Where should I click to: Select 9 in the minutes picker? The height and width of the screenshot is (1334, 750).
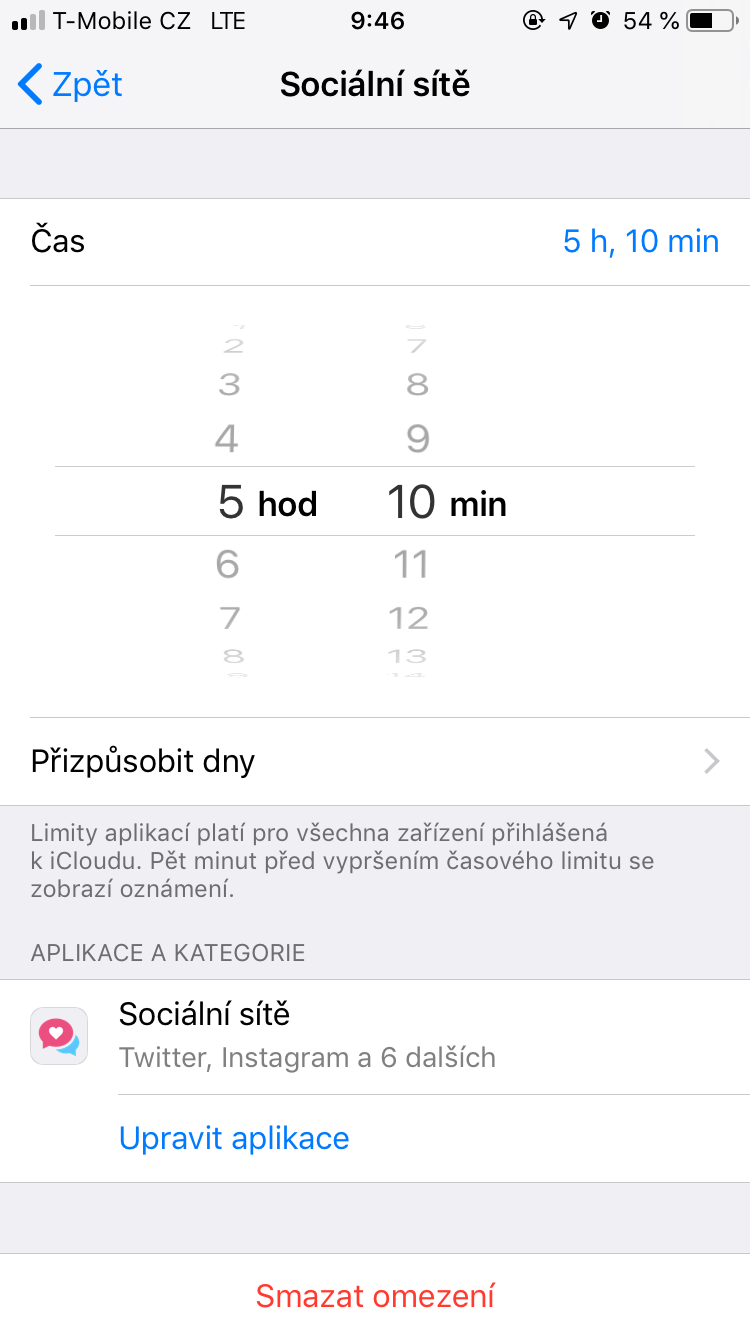point(417,438)
